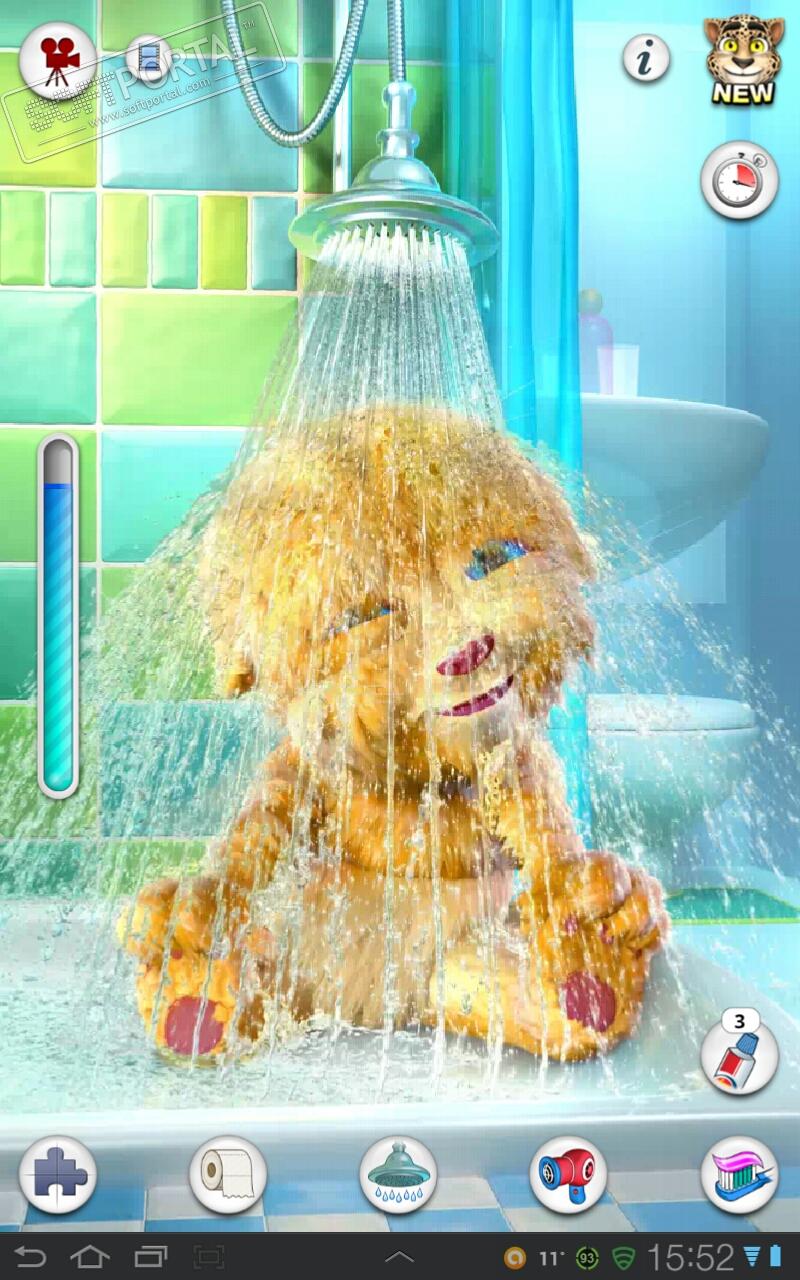This screenshot has height=1280, width=800.
Task: Open the puzzle piece button
Action: click(x=58, y=1175)
